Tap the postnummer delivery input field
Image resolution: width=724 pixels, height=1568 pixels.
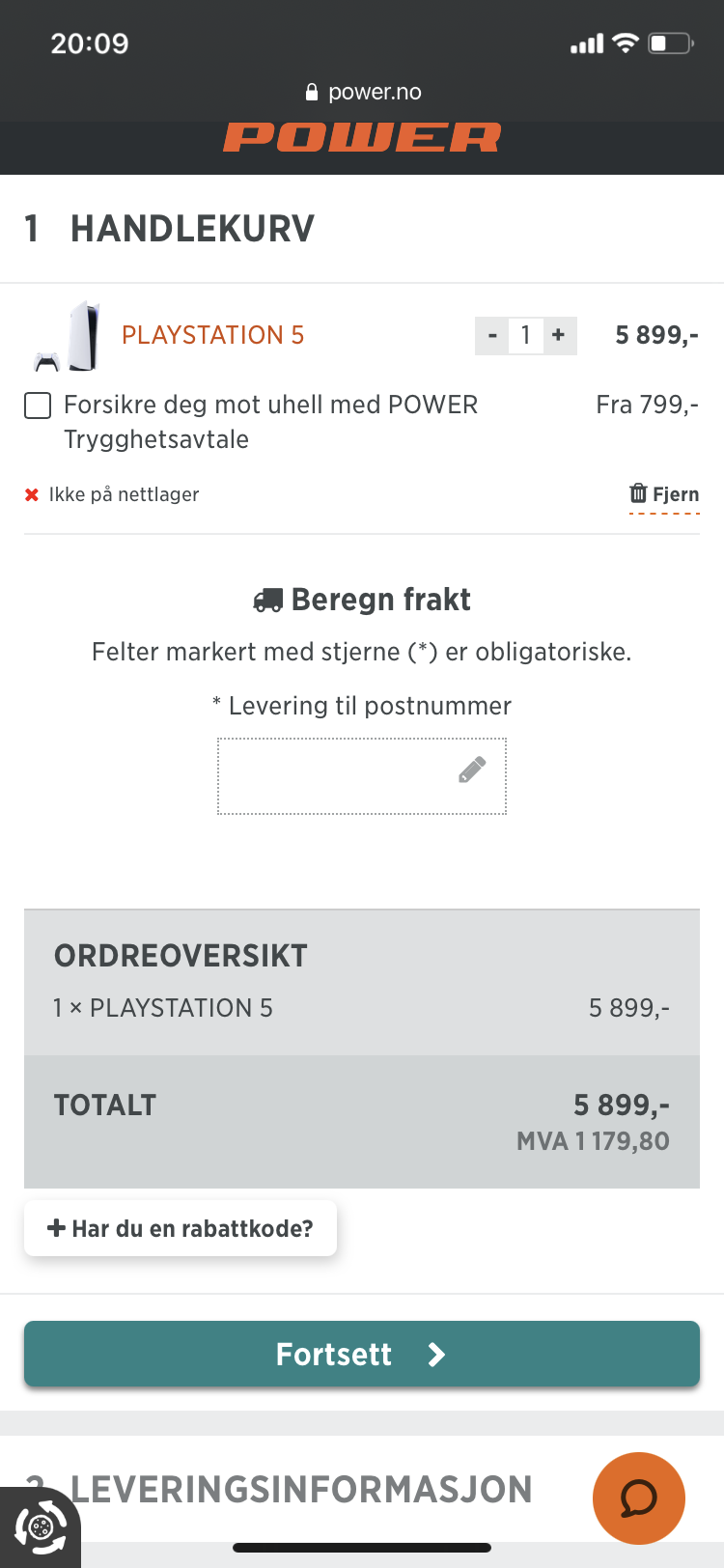tap(362, 776)
